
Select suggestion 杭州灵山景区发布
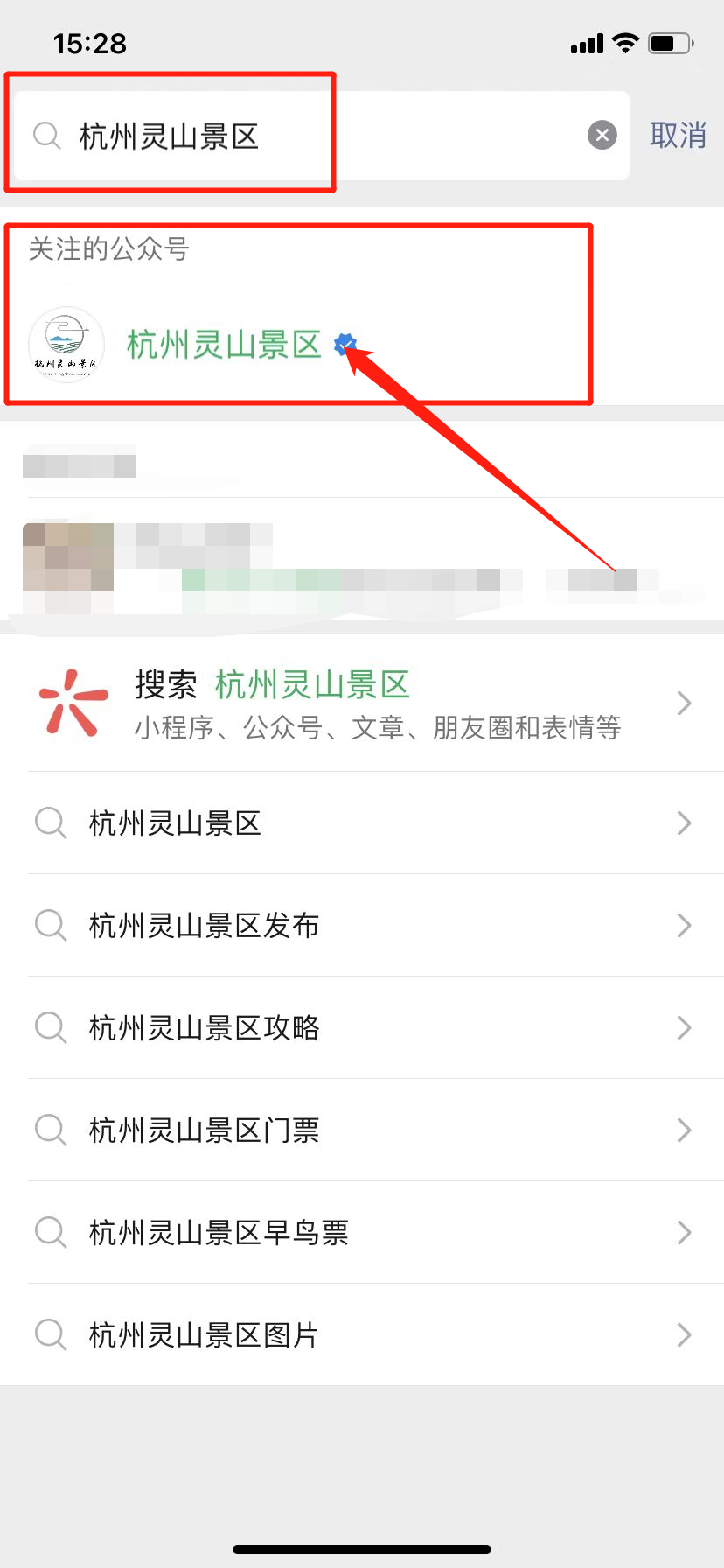(362, 925)
